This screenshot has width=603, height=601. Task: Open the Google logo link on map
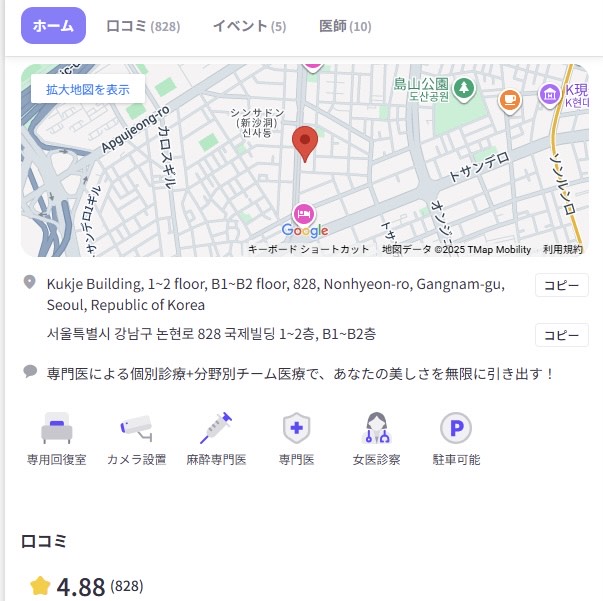(304, 232)
